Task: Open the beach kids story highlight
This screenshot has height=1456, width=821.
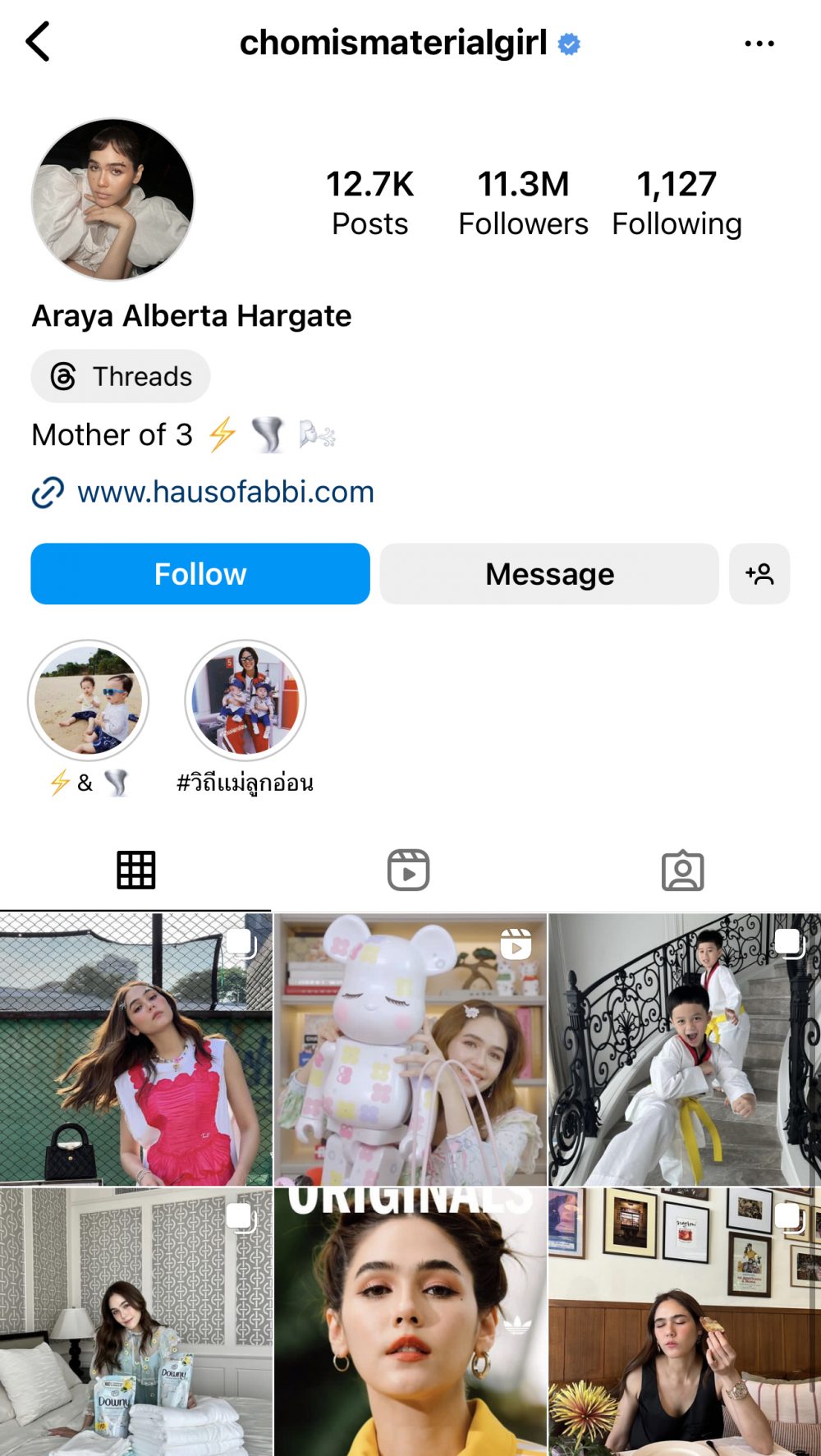Action: click(x=89, y=700)
